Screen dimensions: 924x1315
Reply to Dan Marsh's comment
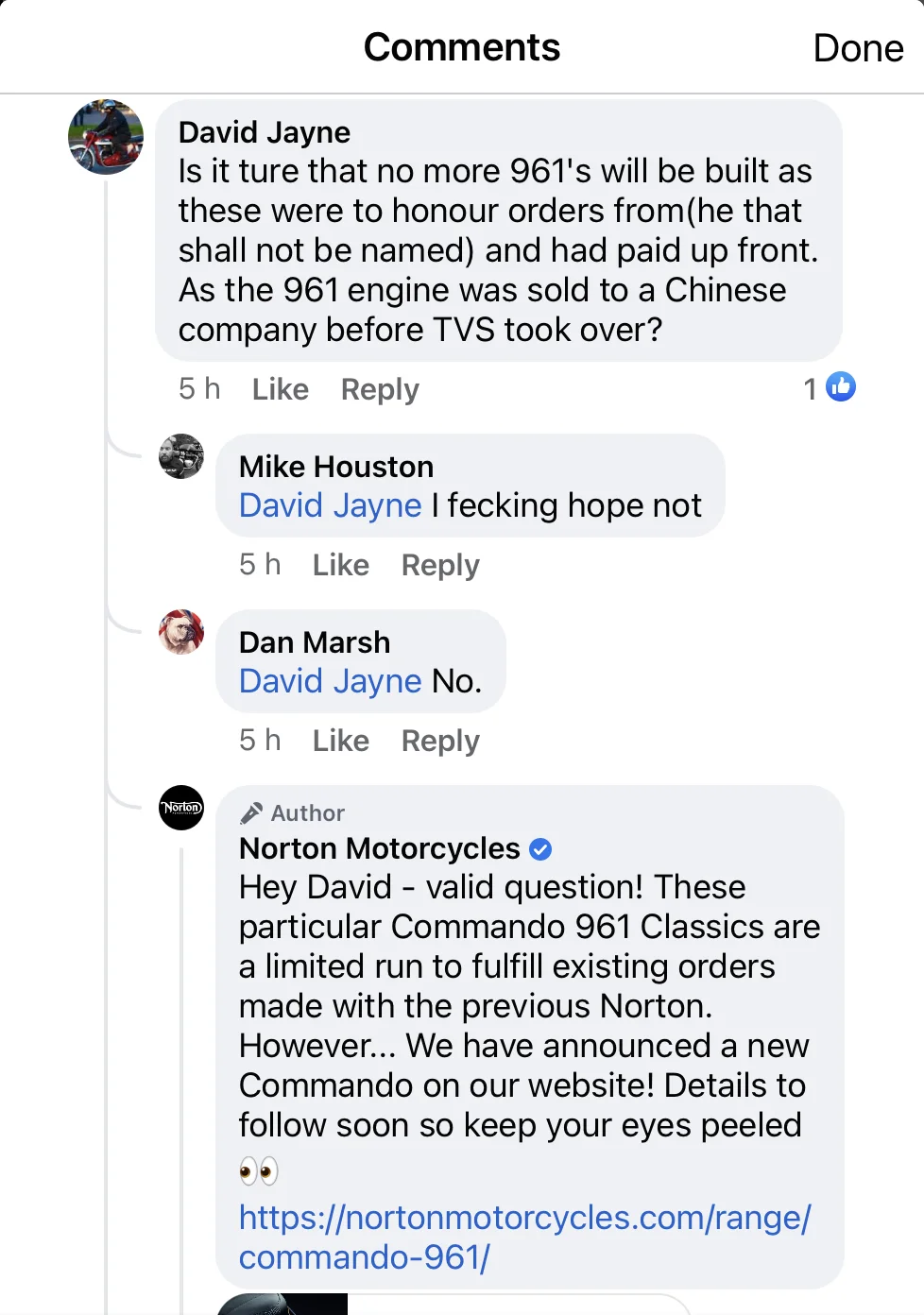440,741
